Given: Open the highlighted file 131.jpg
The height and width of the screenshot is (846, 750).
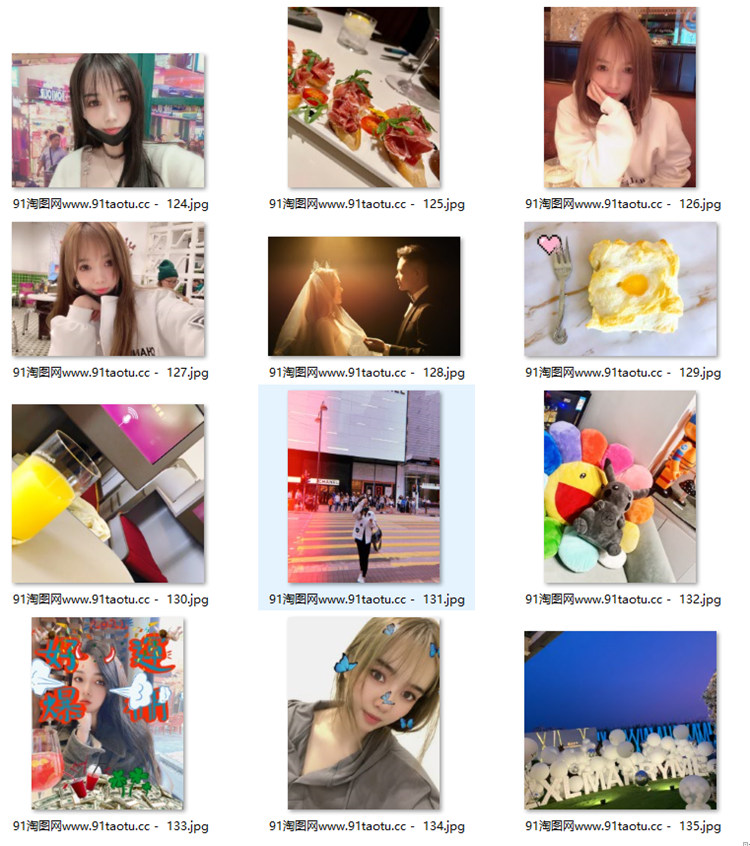Looking at the screenshot, I should [x=364, y=487].
